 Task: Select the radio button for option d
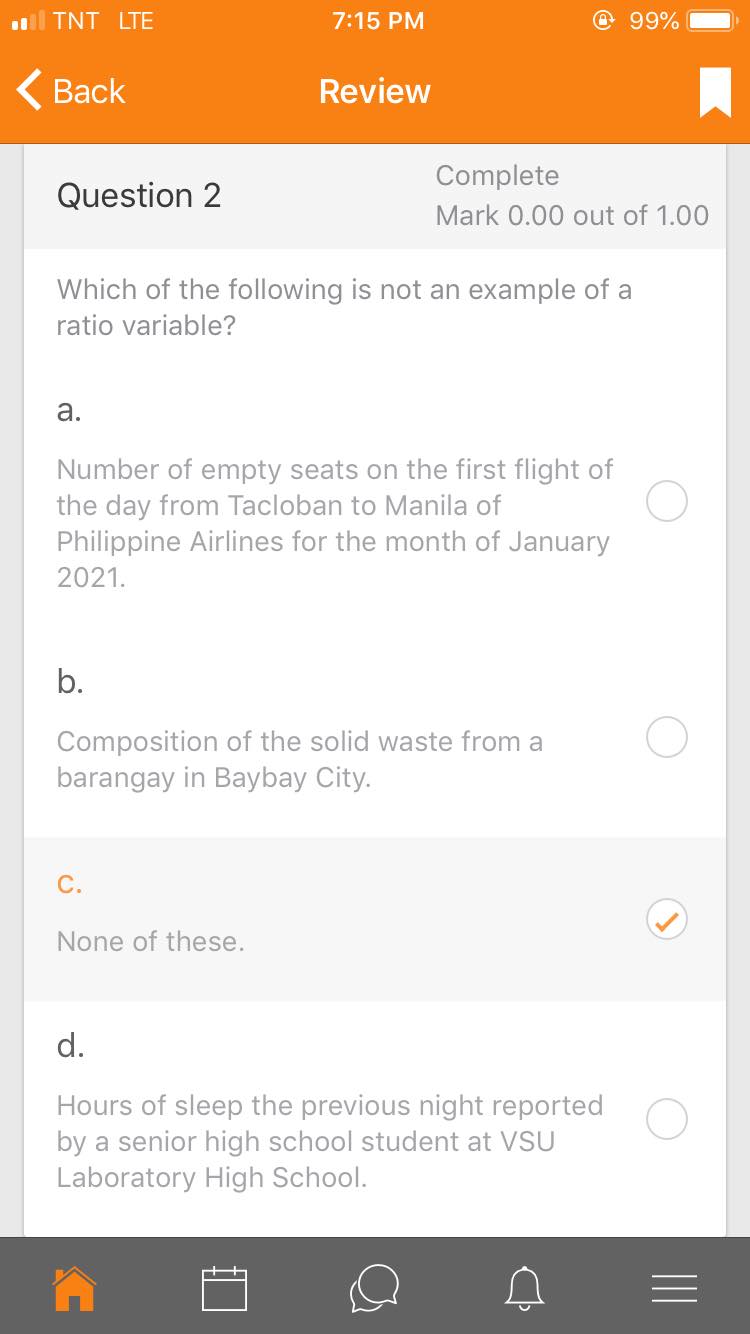coord(666,1119)
